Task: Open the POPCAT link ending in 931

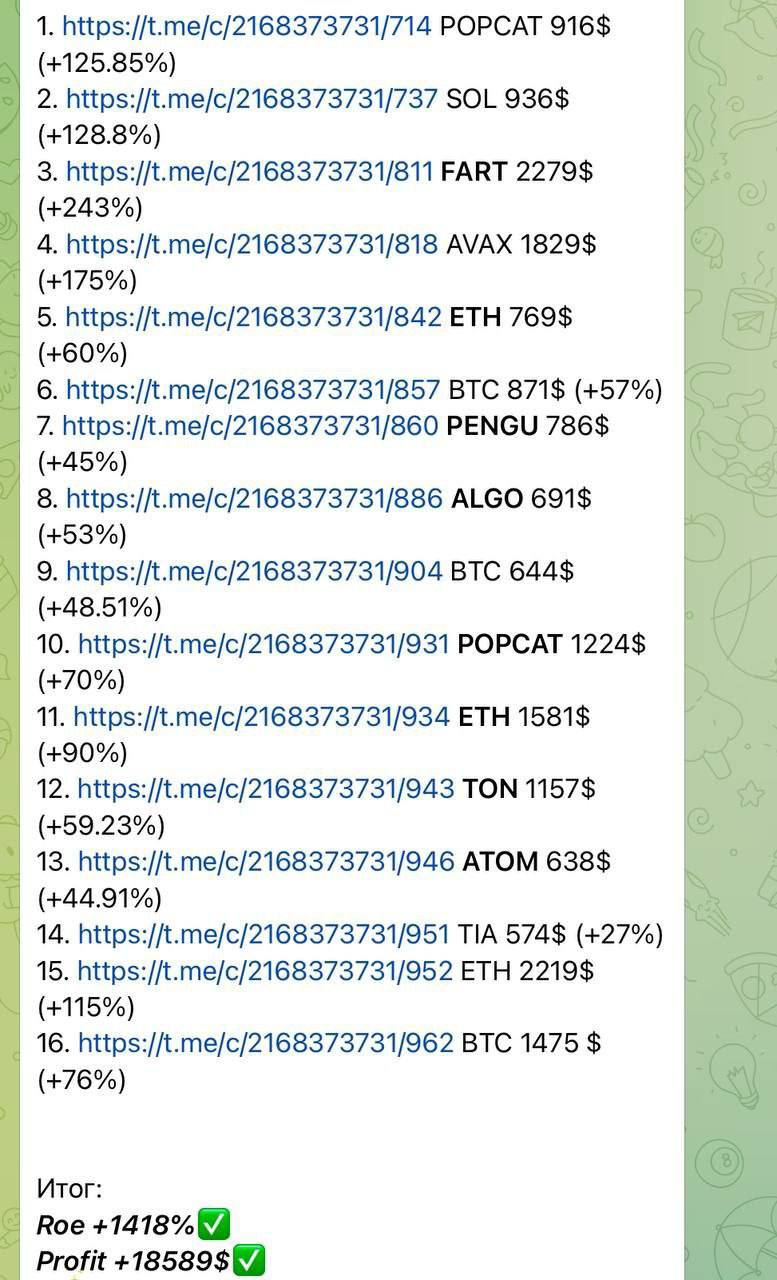Action: coord(263,644)
